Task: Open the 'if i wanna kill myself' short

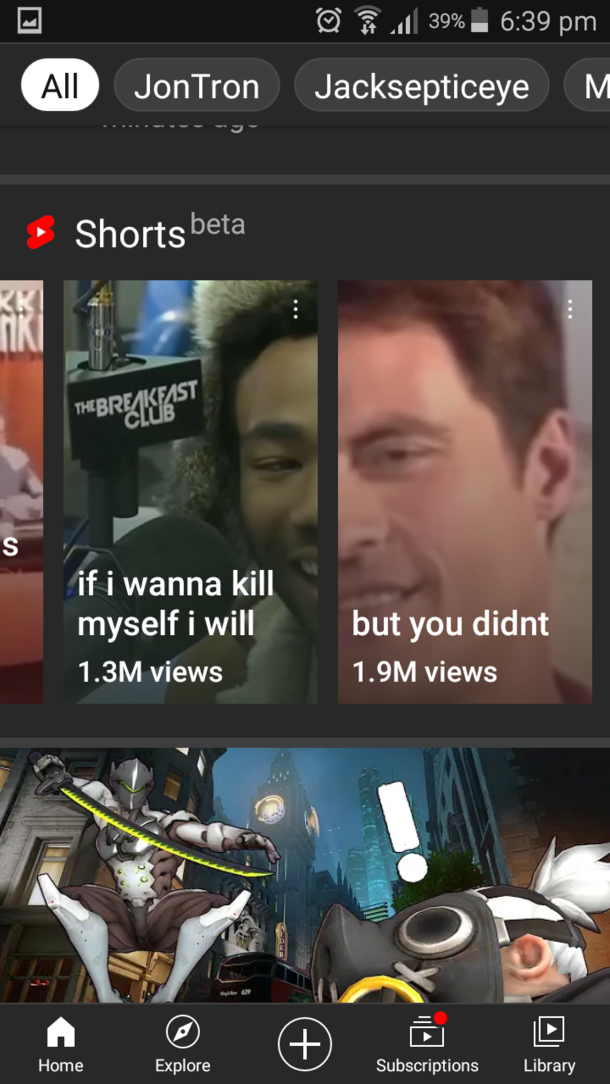Action: [190, 492]
